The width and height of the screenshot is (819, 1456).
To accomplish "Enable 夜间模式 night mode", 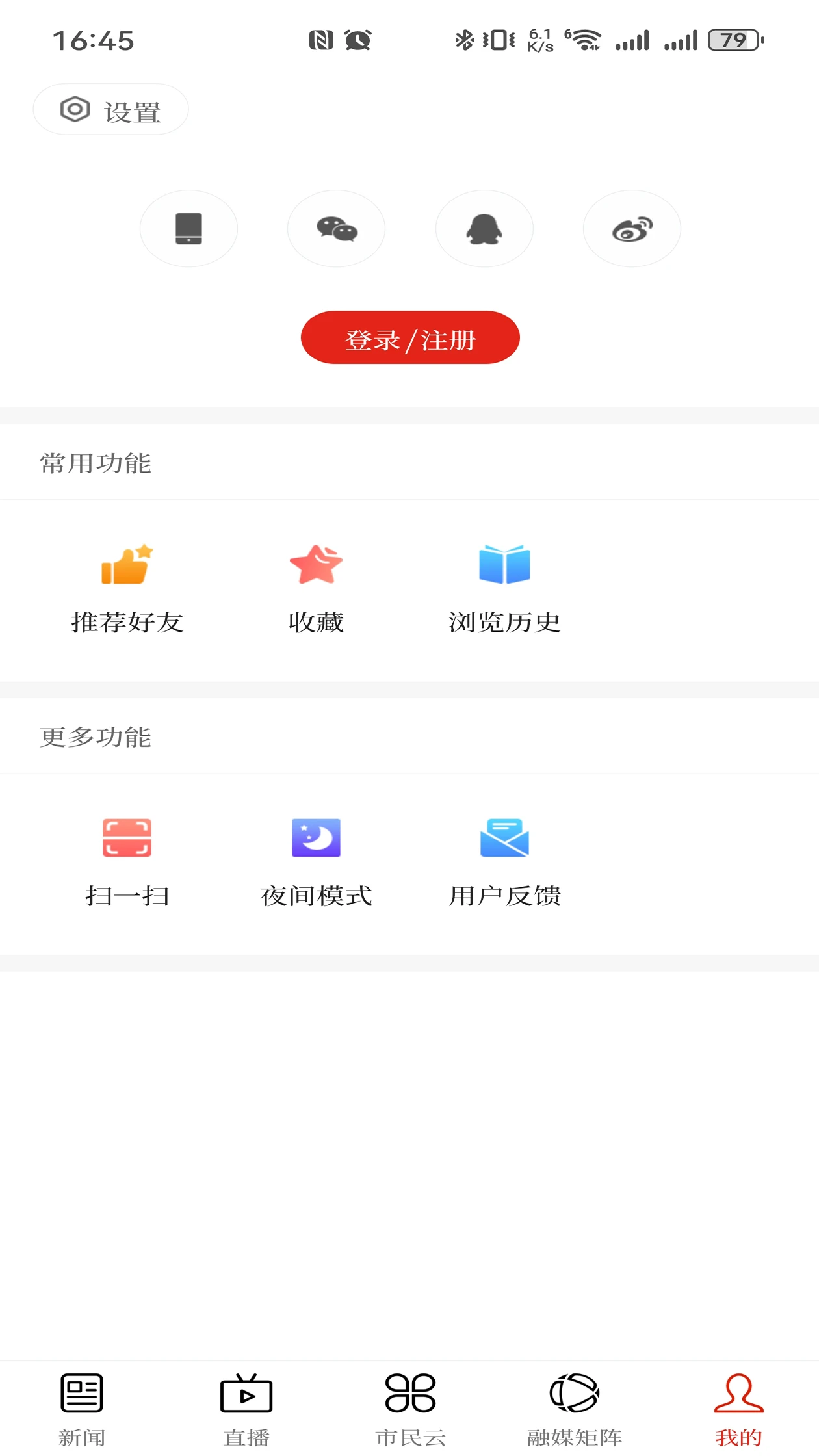I will pos(316,860).
